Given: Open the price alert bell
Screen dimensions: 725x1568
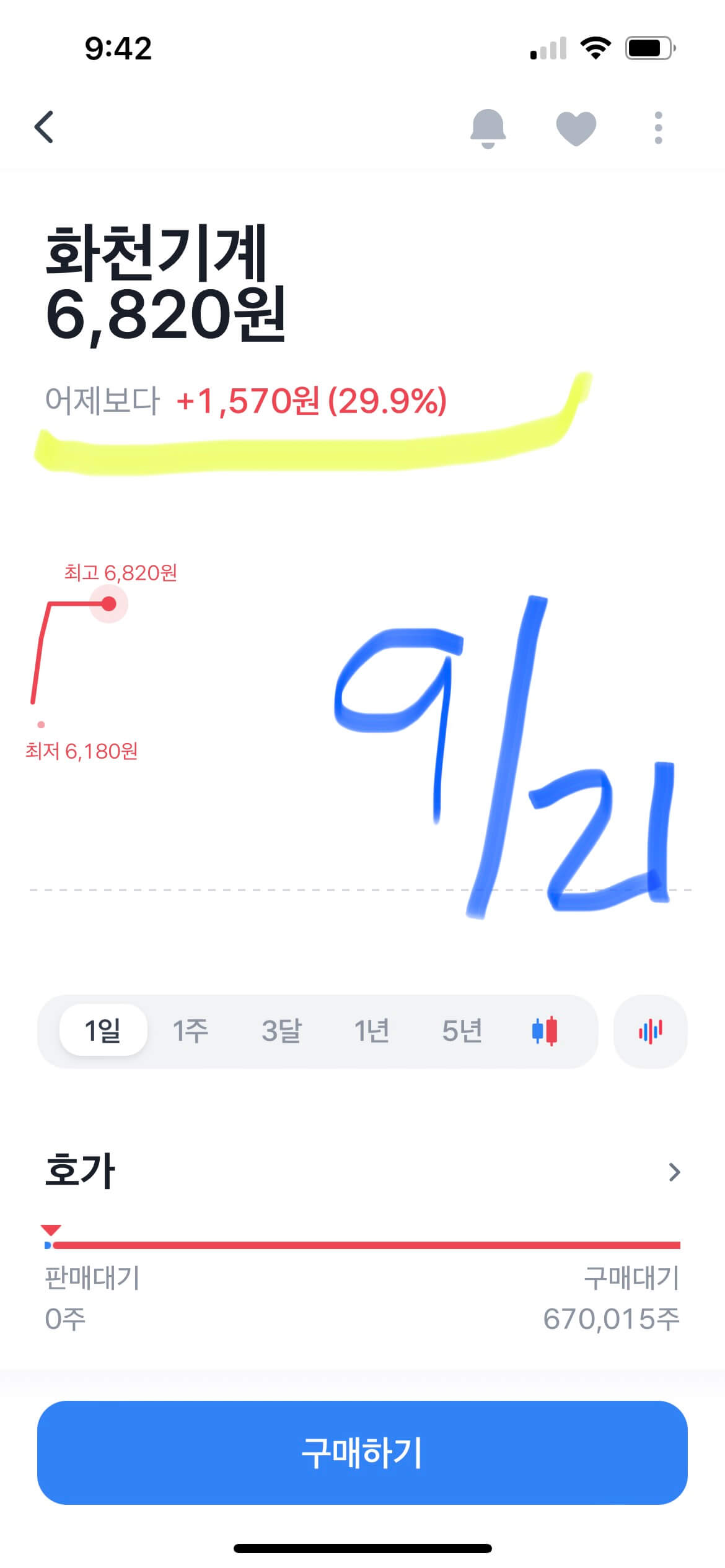Looking at the screenshot, I should tap(488, 128).
